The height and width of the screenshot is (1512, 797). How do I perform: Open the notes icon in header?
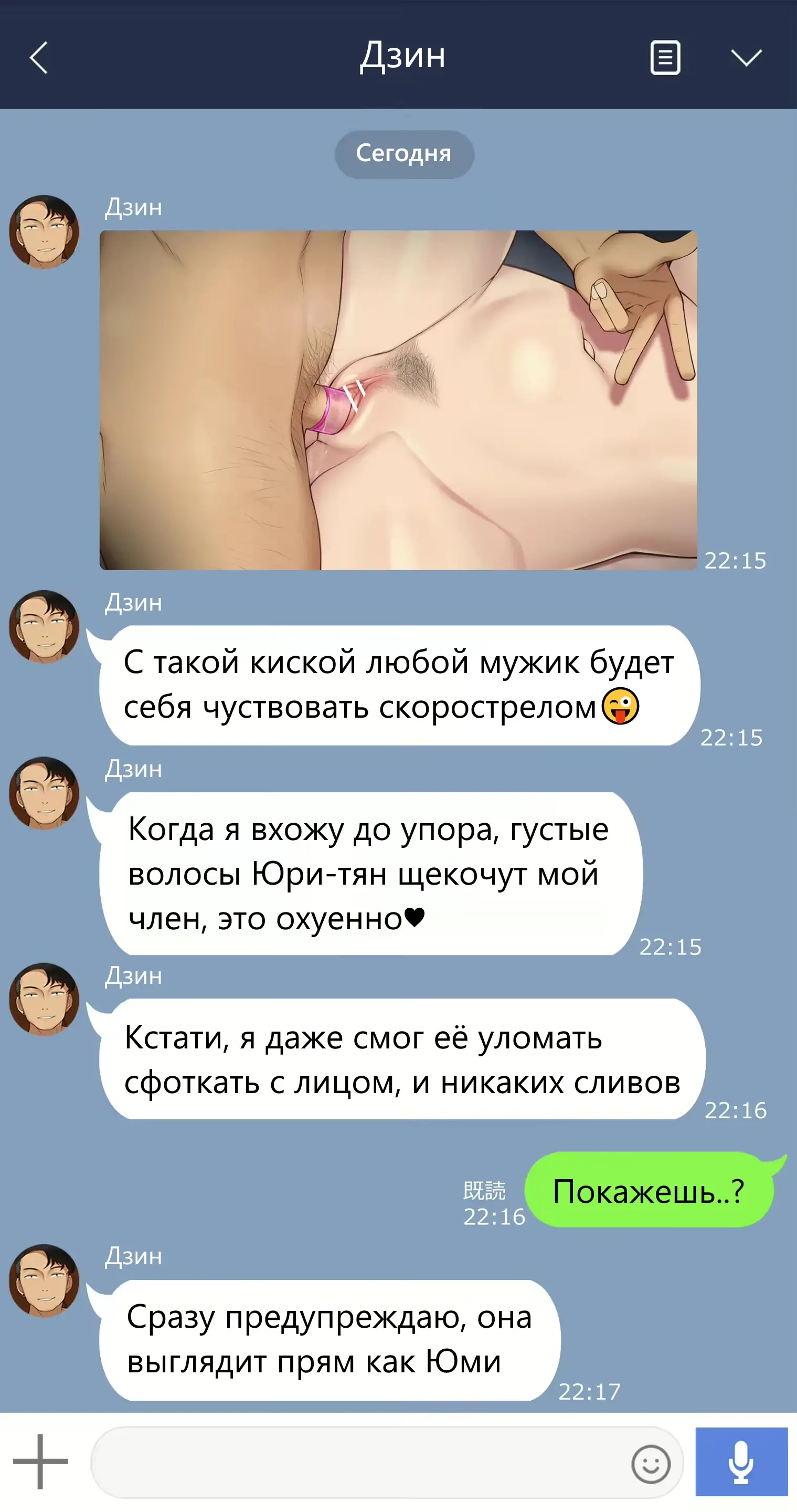tap(665, 58)
